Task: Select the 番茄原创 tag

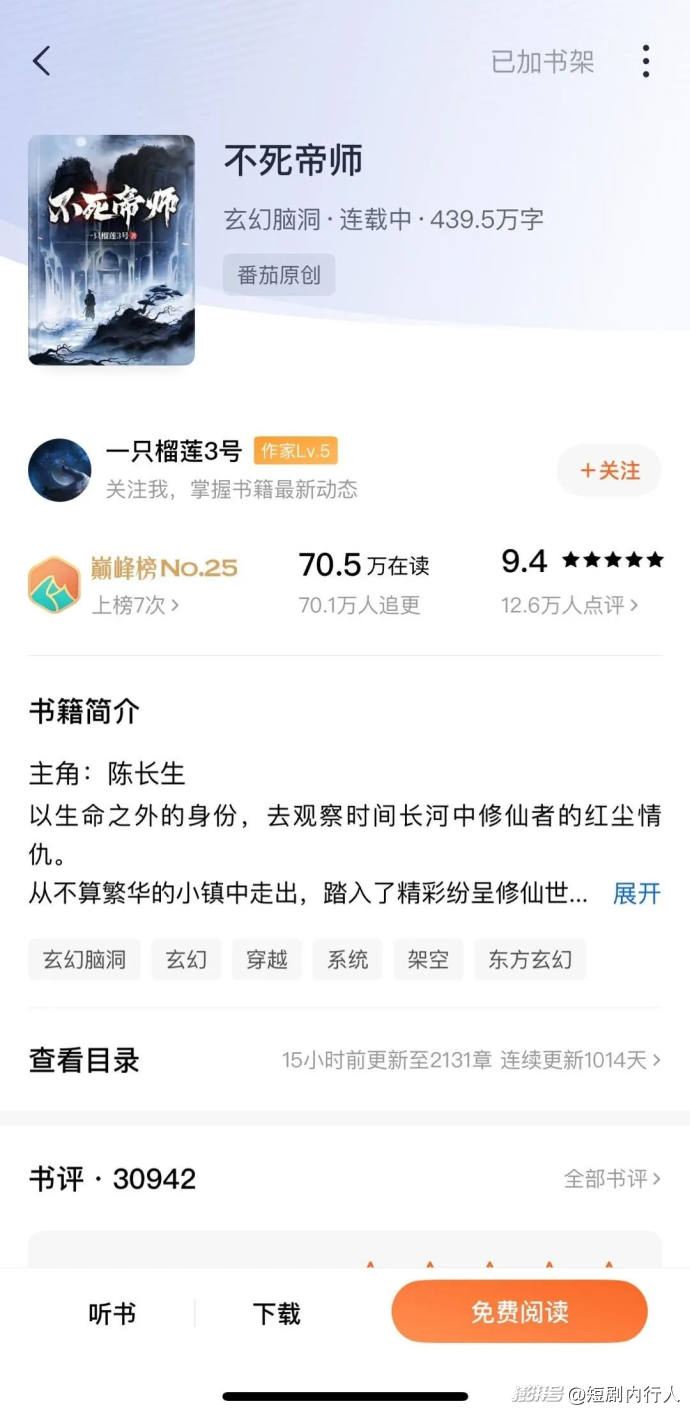Action: [x=279, y=275]
